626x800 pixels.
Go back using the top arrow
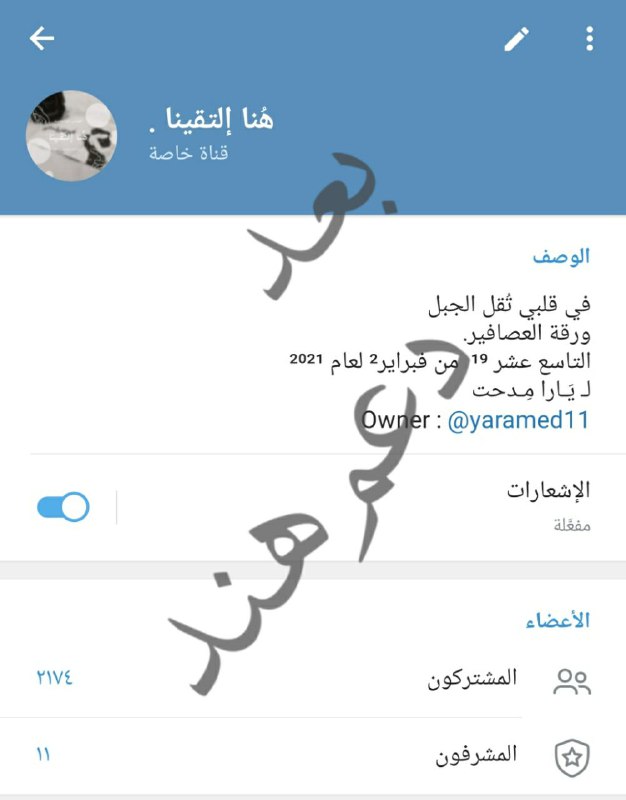[41, 39]
